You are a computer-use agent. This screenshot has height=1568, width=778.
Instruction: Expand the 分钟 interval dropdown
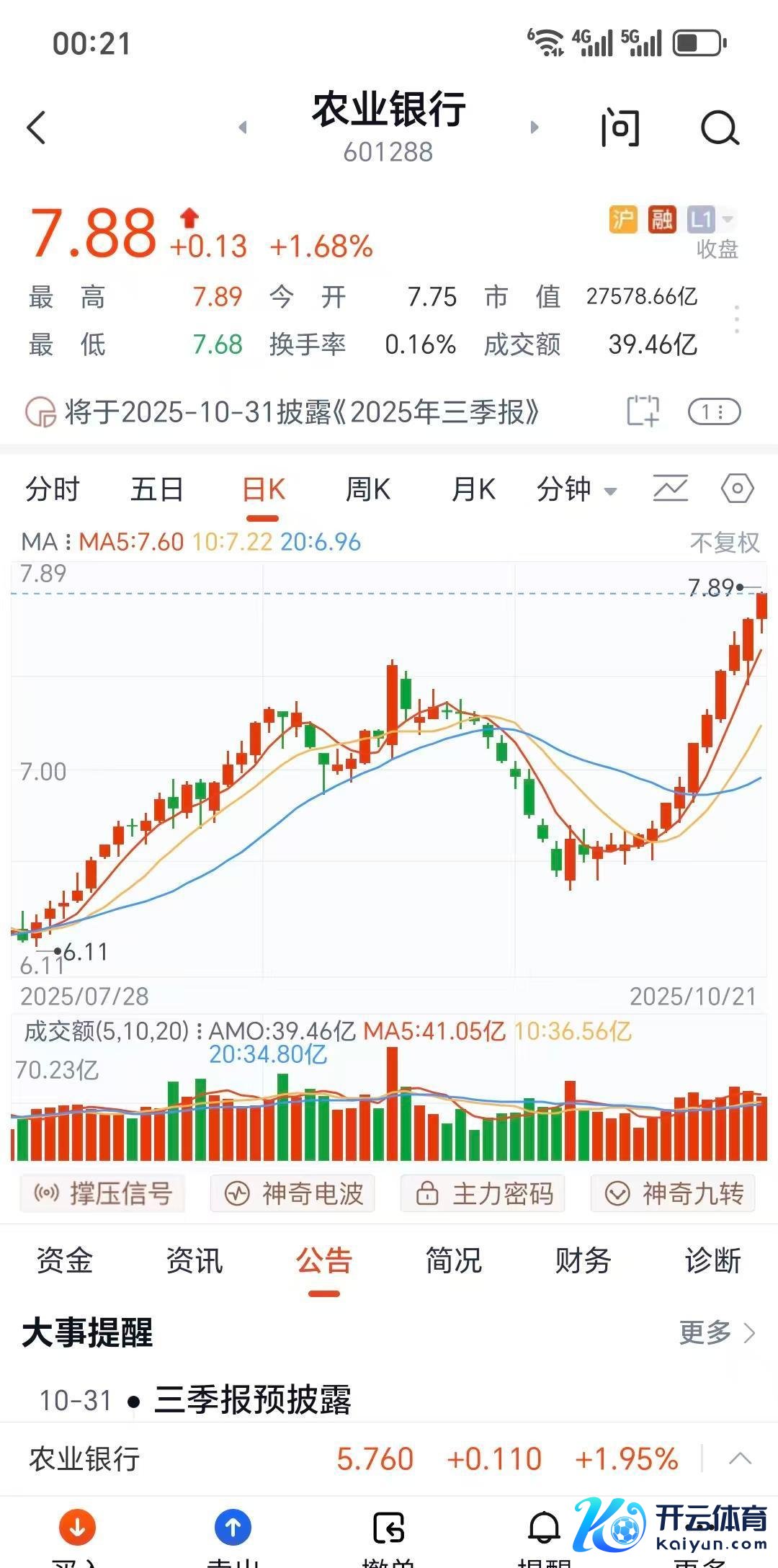[x=576, y=490]
